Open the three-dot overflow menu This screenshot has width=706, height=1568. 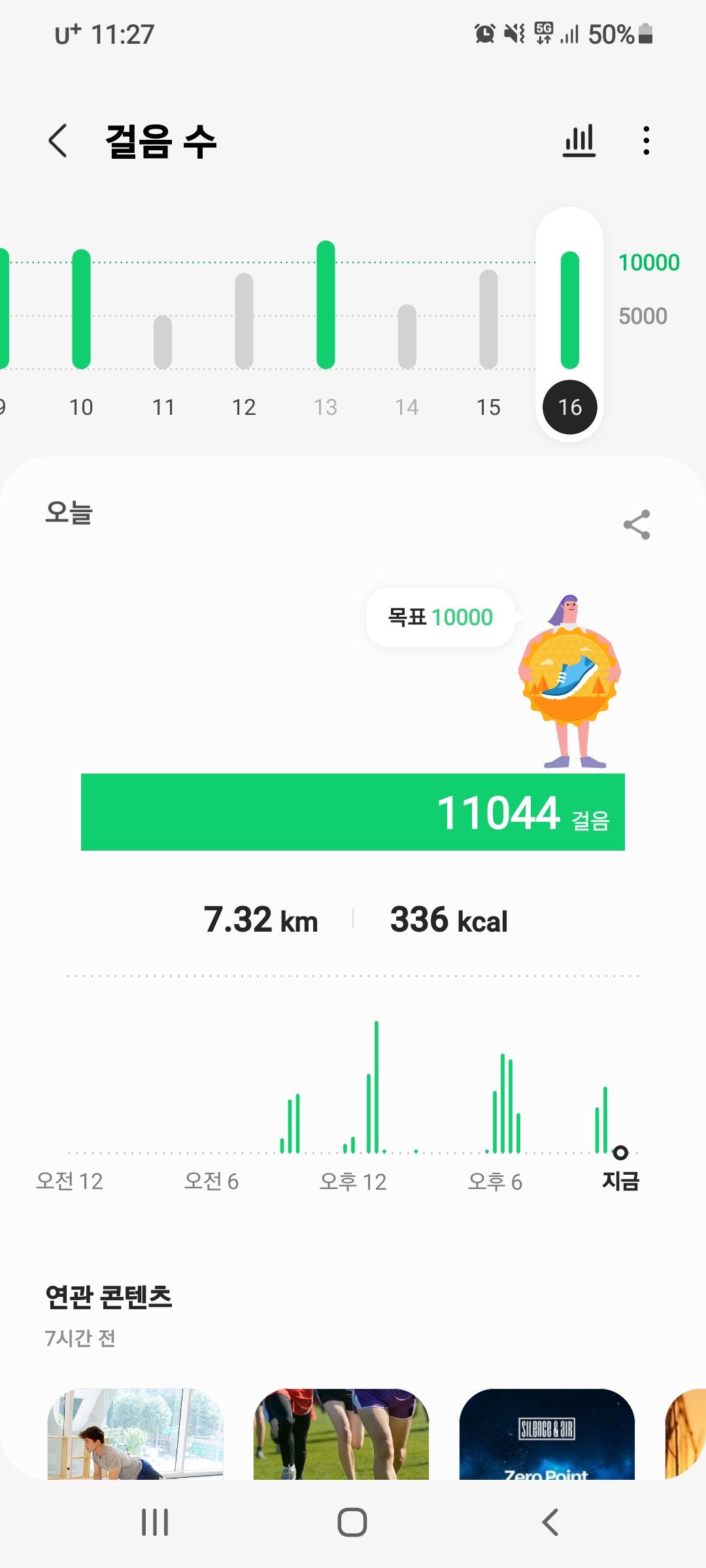tap(646, 140)
